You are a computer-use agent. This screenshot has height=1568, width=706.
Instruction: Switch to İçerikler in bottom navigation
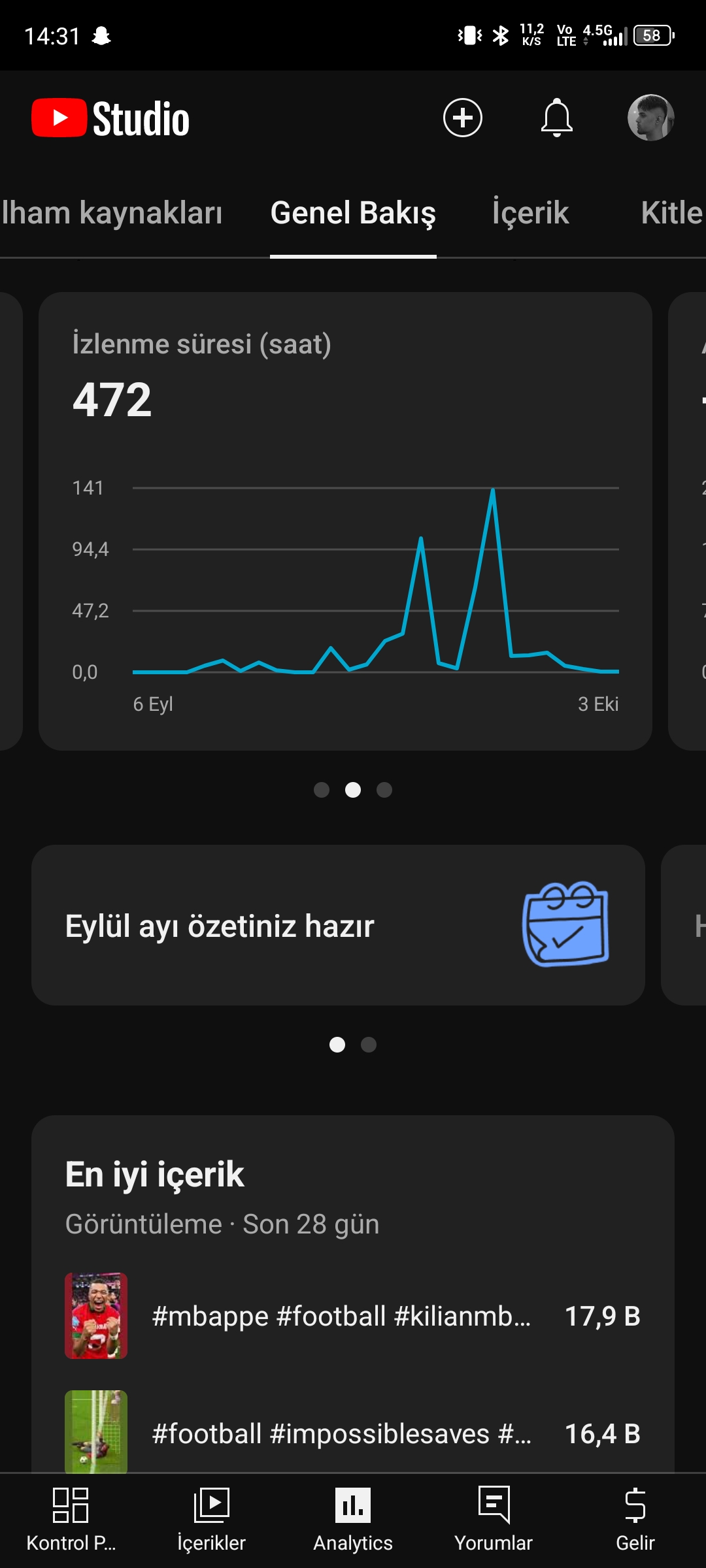pos(212,1520)
